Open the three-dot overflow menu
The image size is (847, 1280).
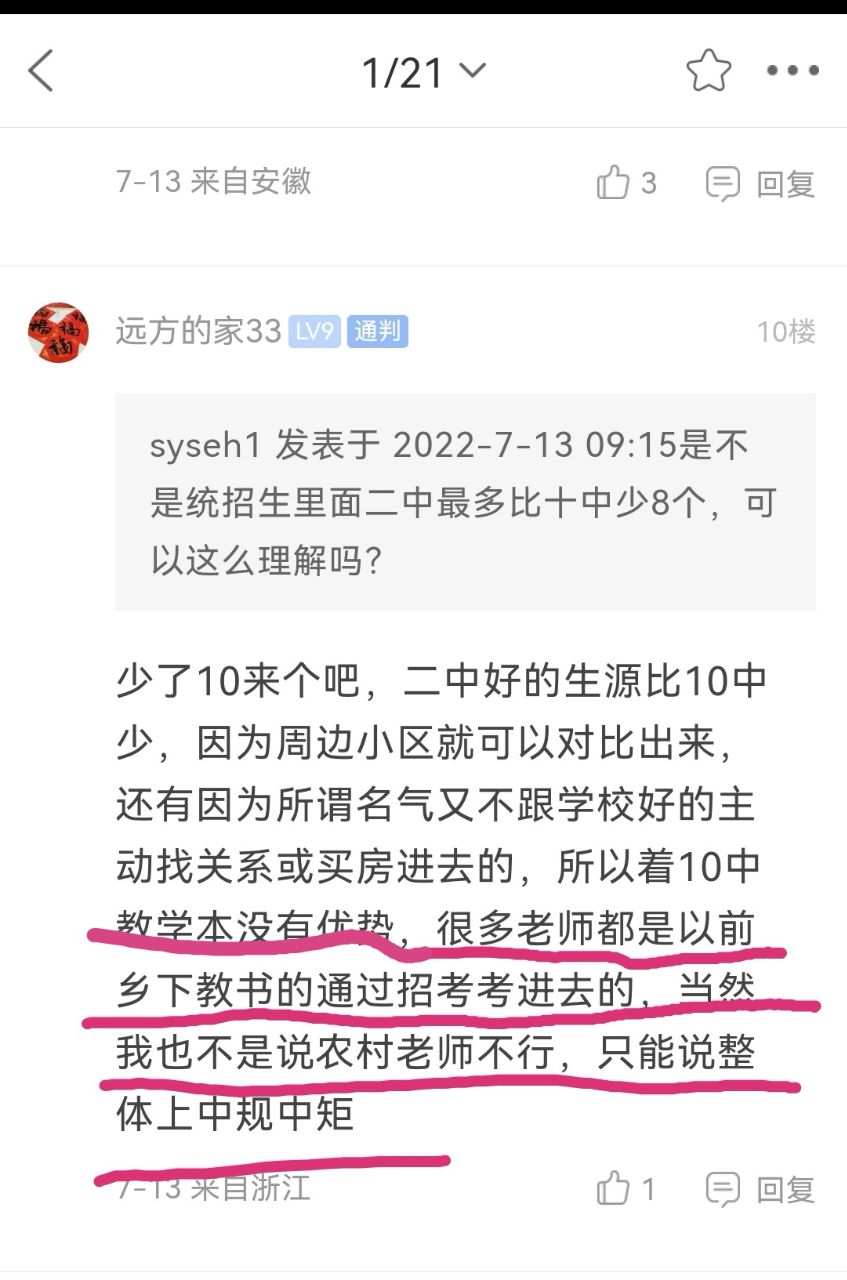coord(793,71)
